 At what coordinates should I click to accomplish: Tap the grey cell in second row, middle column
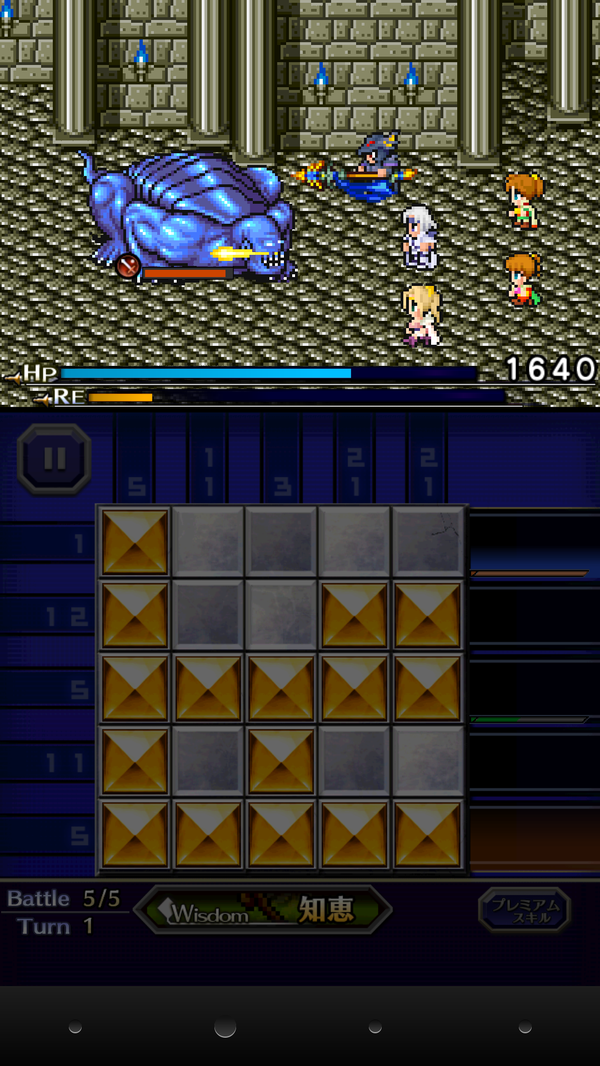[x=281, y=614]
